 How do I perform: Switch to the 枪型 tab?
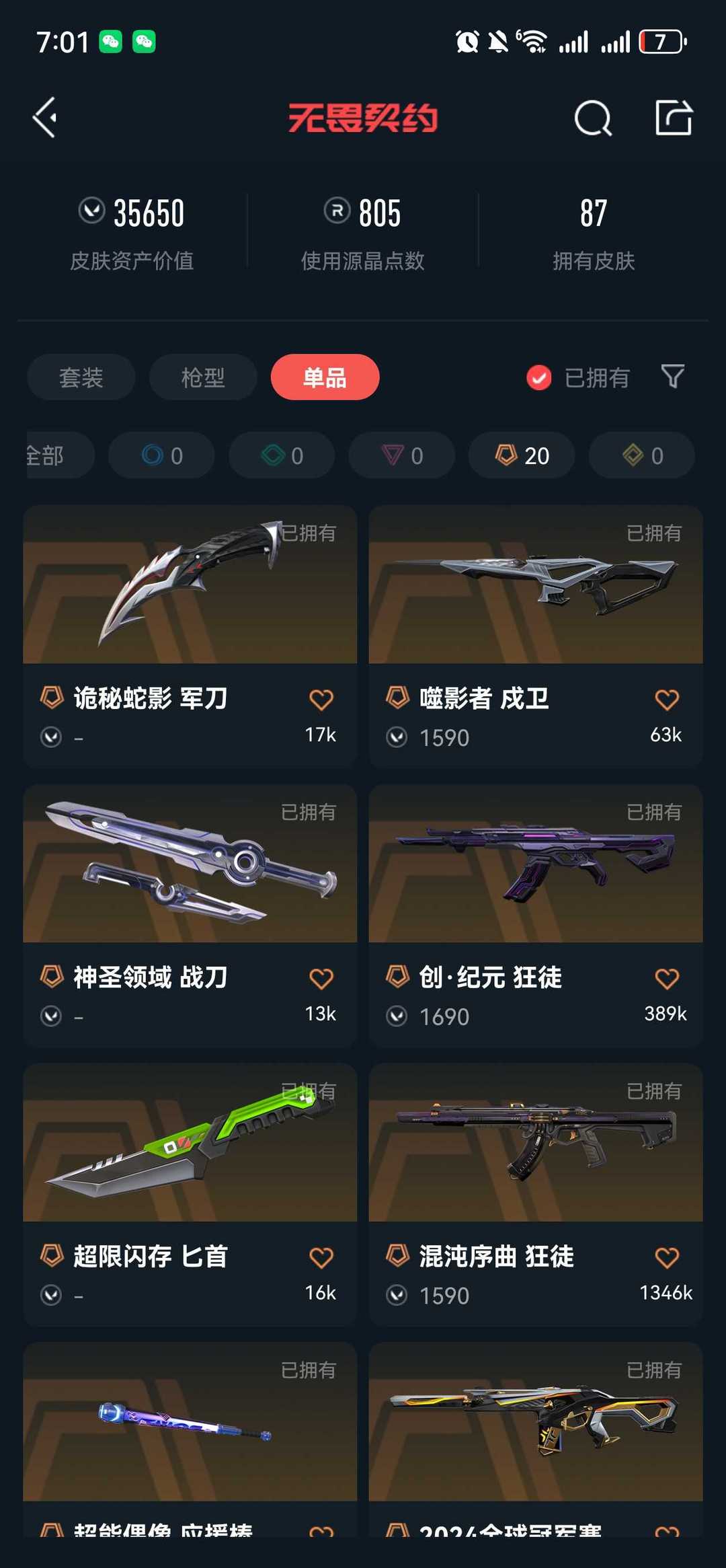coord(203,377)
